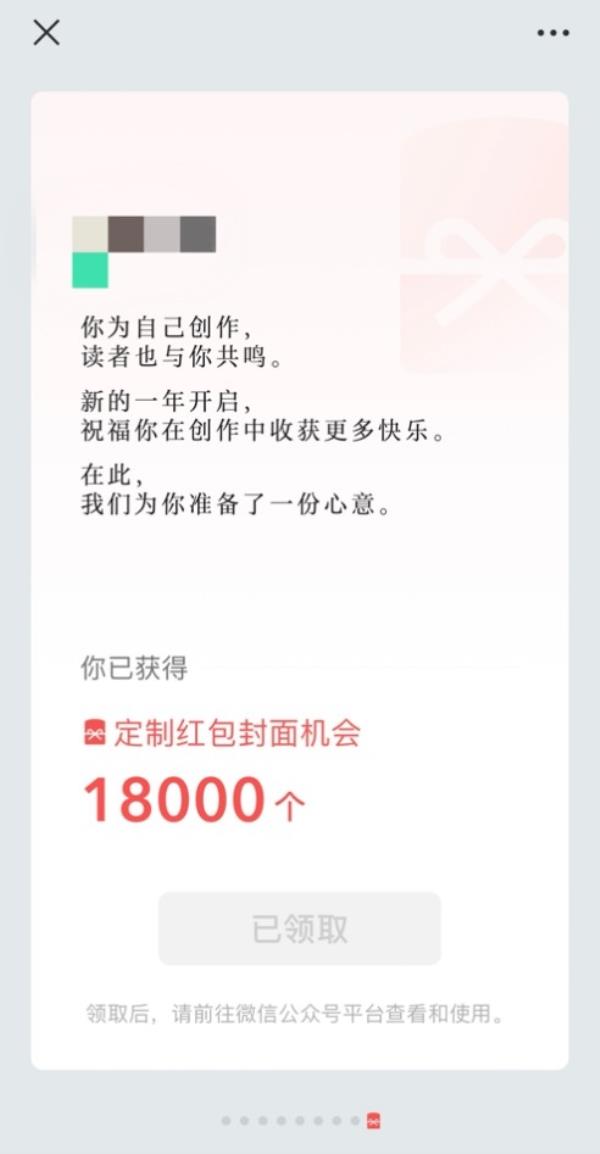This screenshot has width=600, height=1154.
Task: Open the three-dot more options menu
Action: coord(552,33)
